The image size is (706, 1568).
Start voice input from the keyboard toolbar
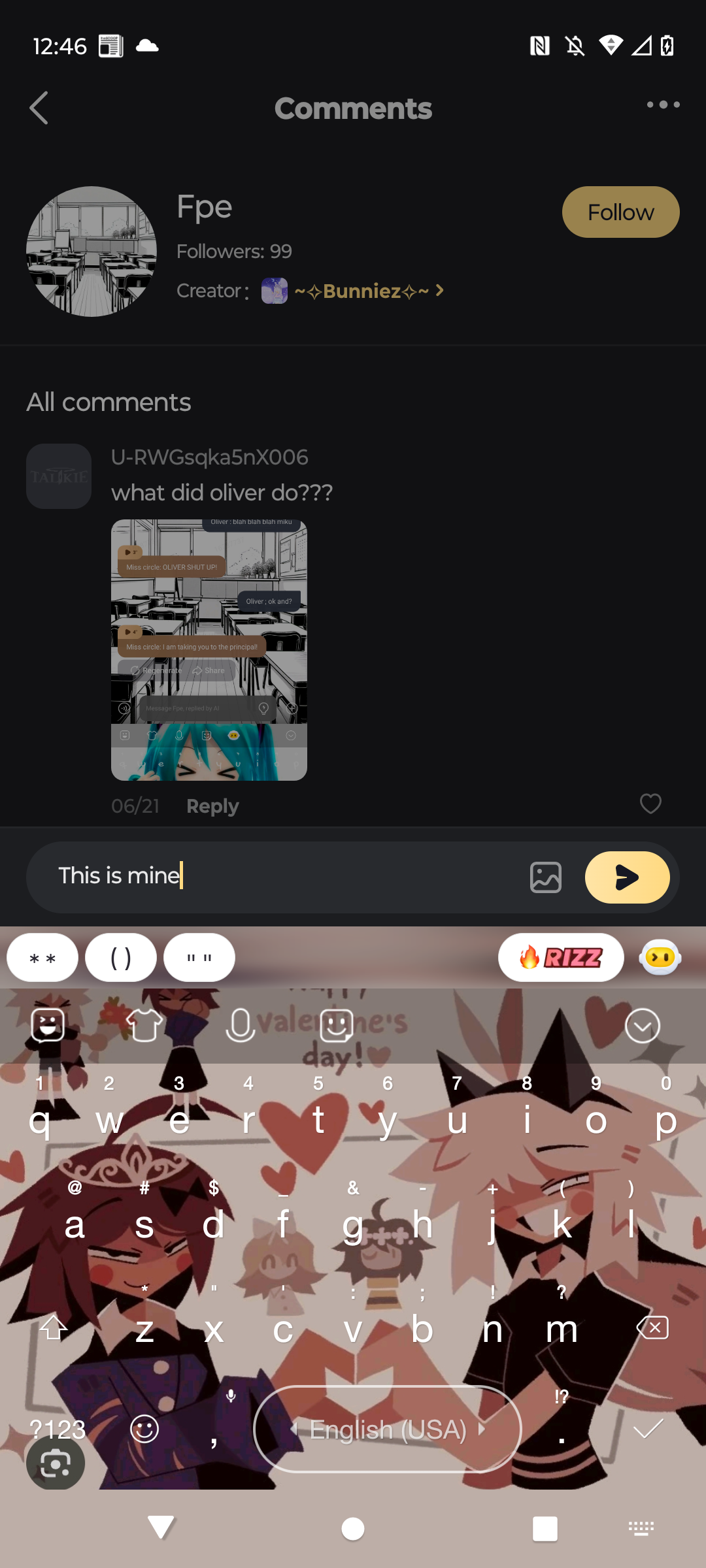pyautogui.click(x=240, y=1026)
